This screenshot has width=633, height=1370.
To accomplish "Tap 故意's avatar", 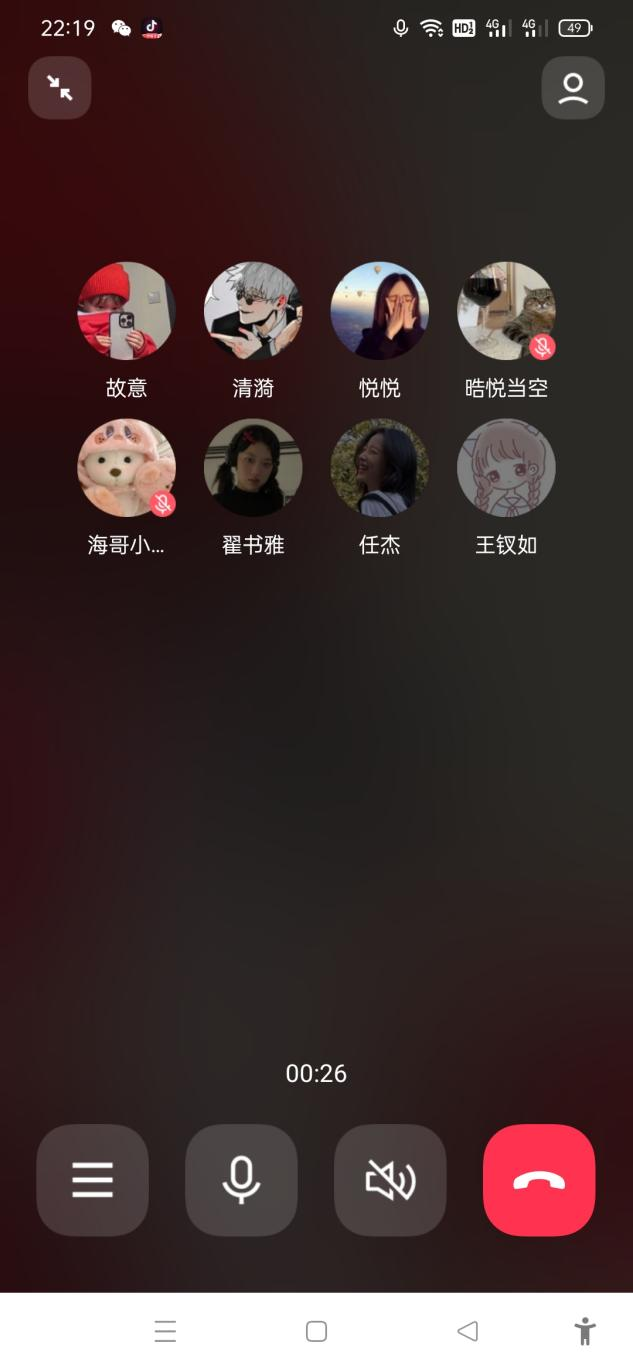I will 127,311.
